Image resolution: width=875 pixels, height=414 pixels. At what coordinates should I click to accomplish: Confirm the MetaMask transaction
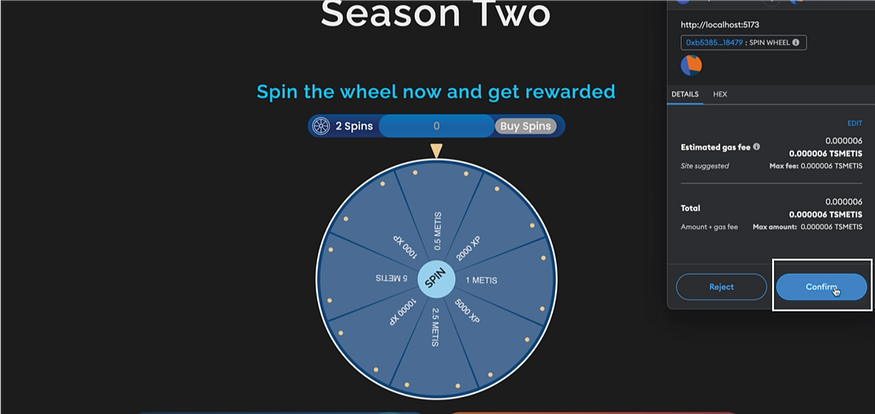pyautogui.click(x=820, y=287)
